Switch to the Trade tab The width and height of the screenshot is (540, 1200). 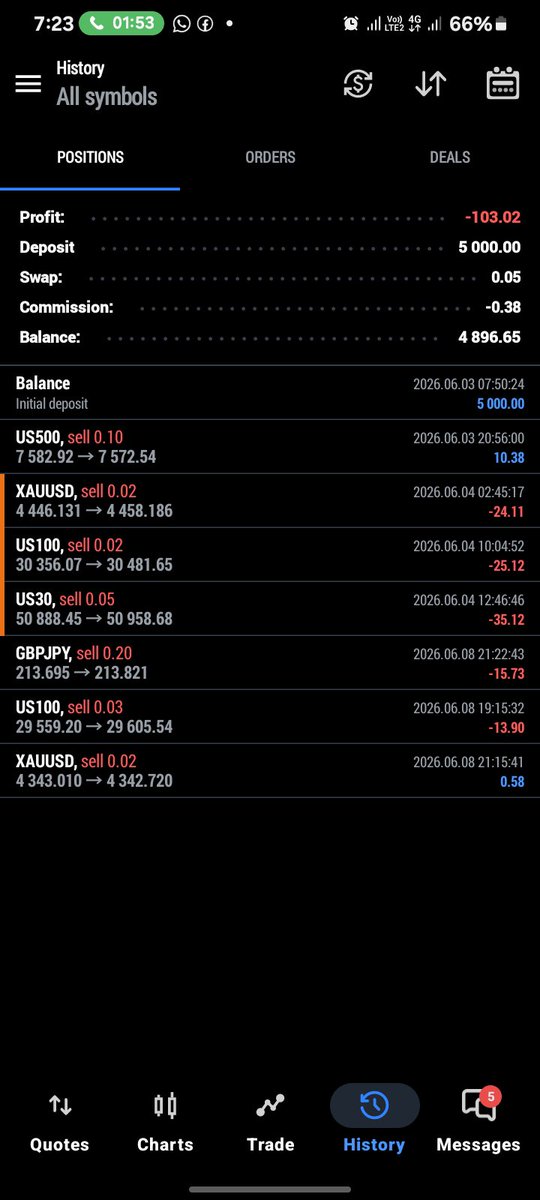tap(270, 1122)
